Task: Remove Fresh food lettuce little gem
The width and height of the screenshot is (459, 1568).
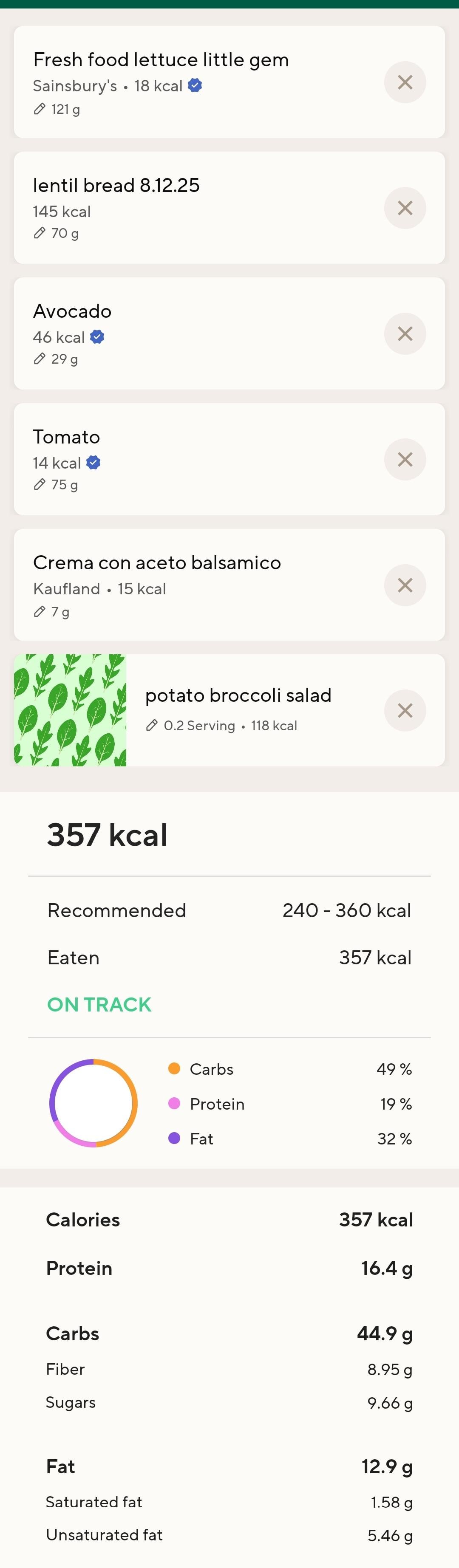Action: tap(405, 82)
